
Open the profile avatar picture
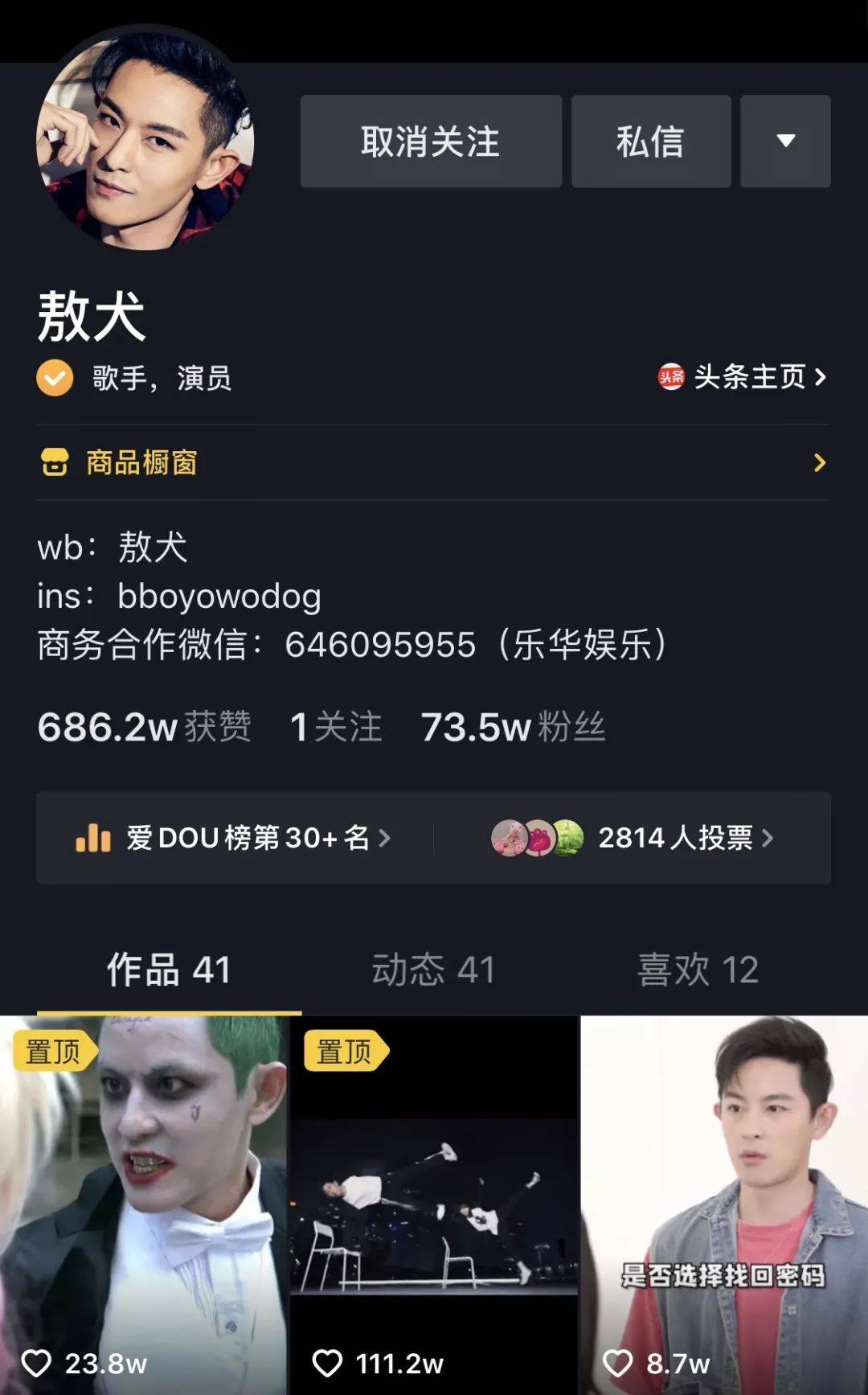click(145, 142)
